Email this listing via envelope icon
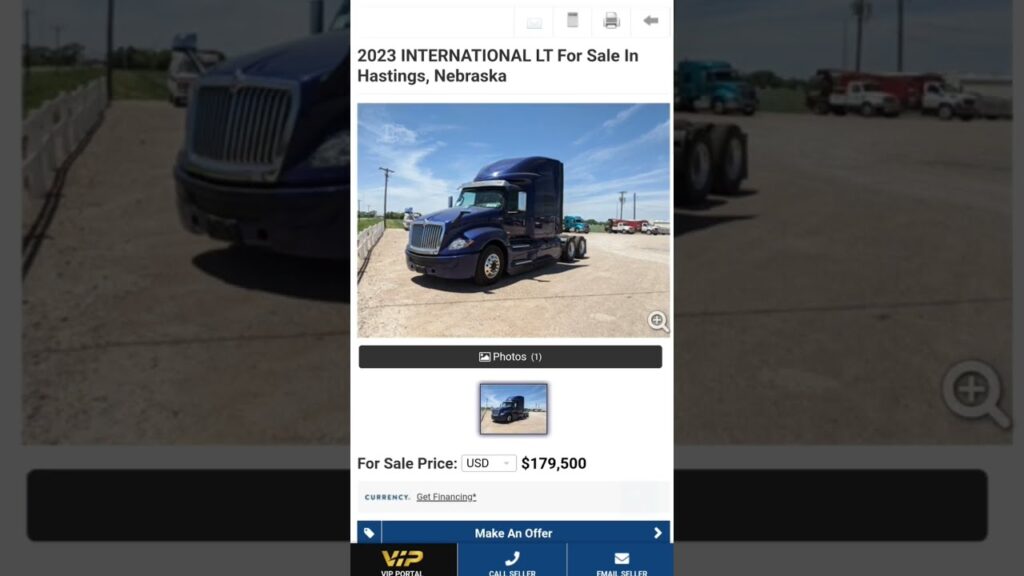The width and height of the screenshot is (1024, 576). pos(534,22)
